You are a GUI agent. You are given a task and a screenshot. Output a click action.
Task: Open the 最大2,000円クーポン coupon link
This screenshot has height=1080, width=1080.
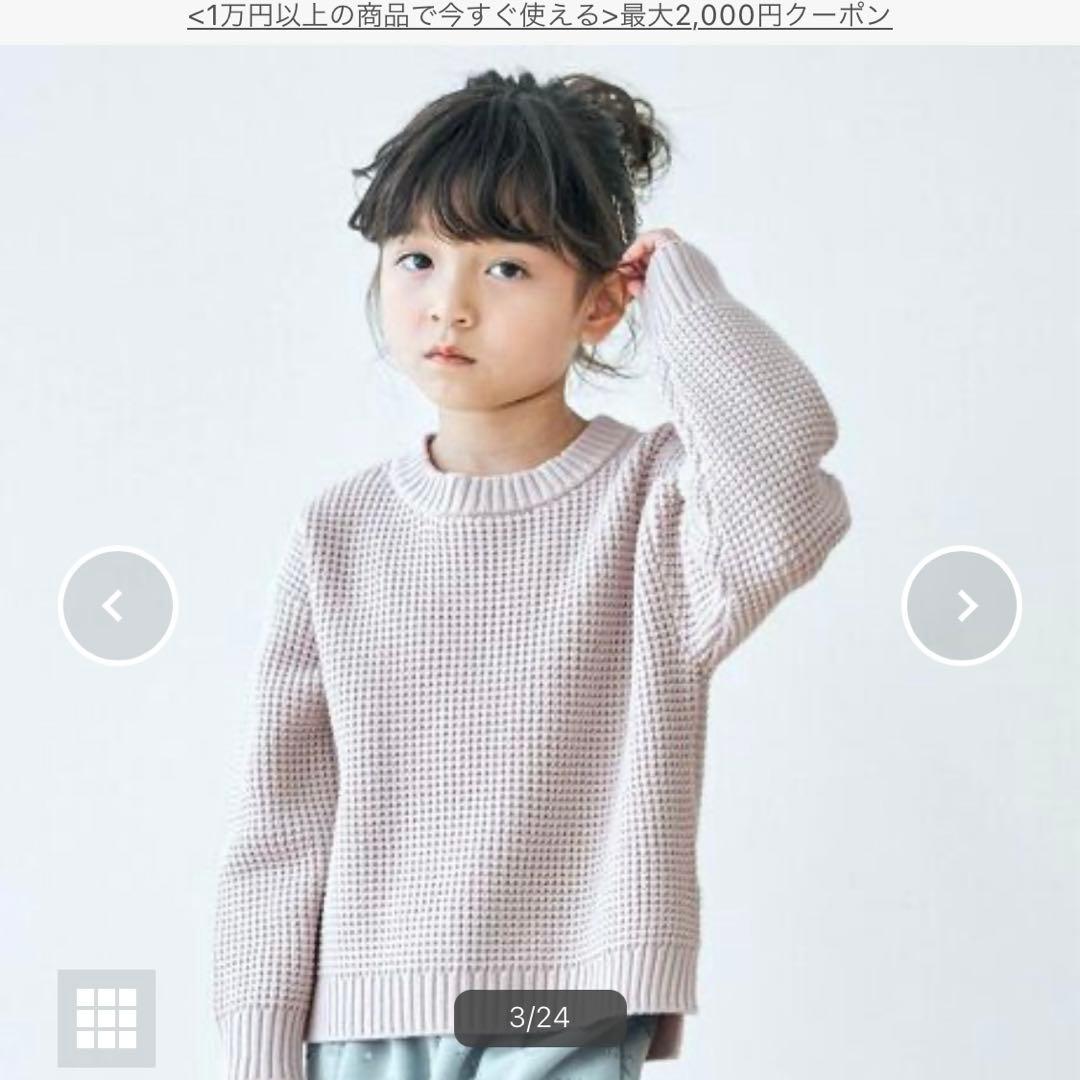tap(540, 16)
